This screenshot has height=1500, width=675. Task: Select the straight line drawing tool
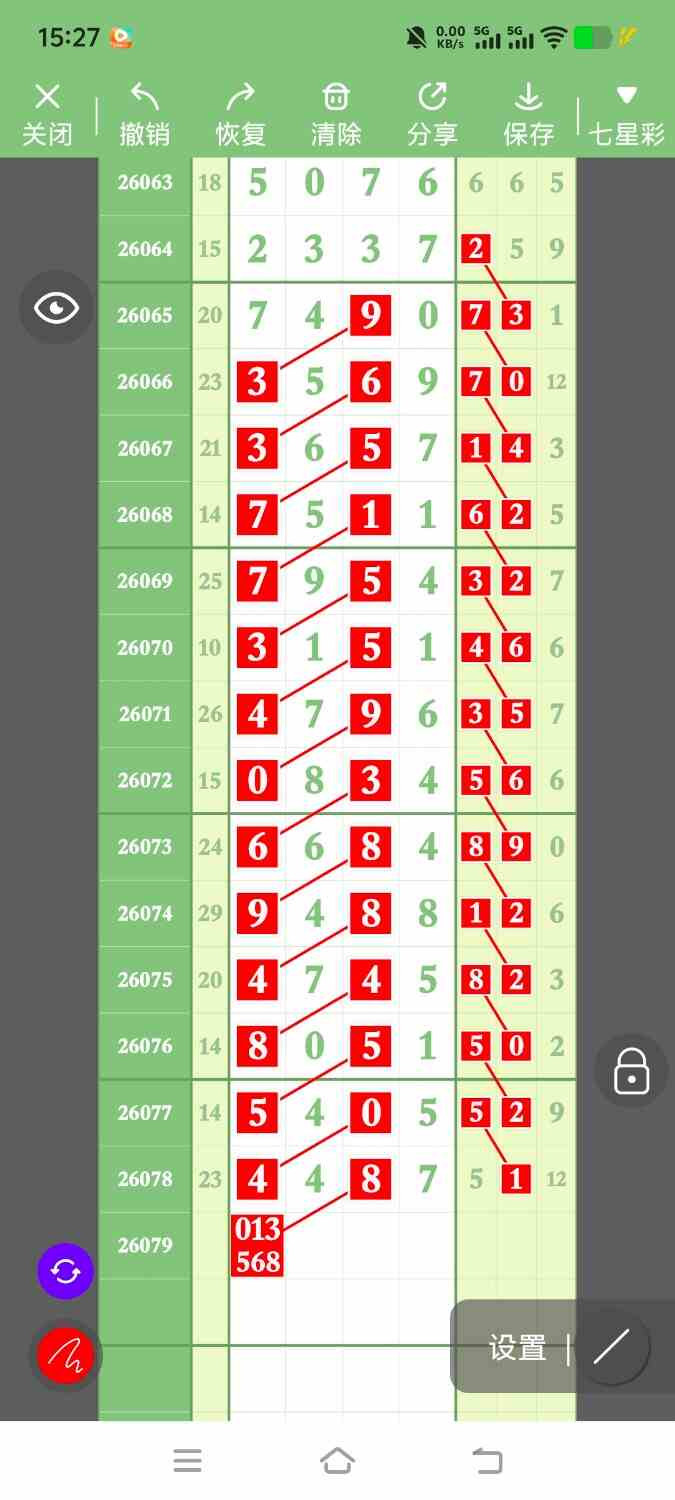[611, 1348]
